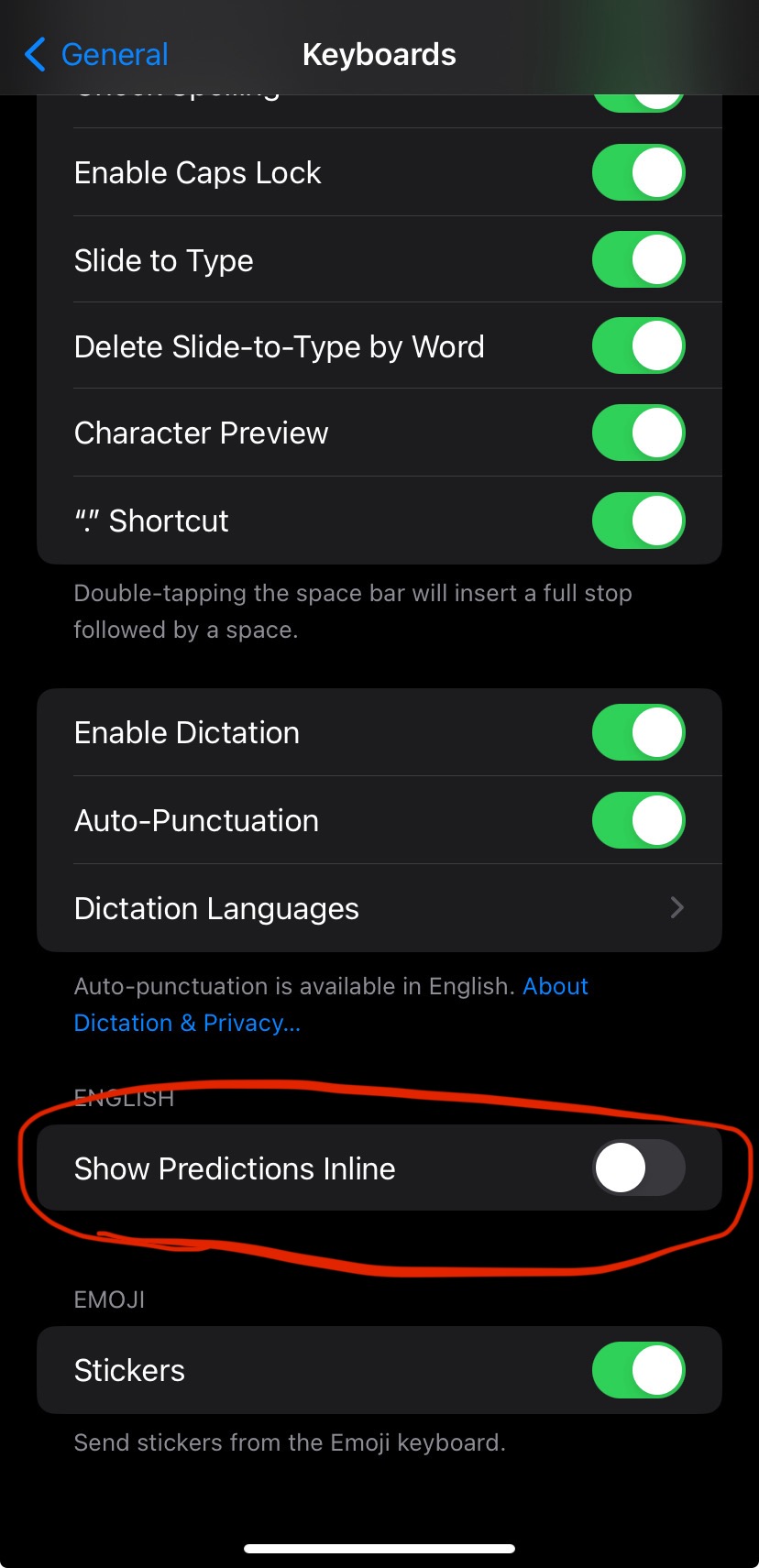Open Dictation Languages
The width and height of the screenshot is (759, 1568).
coord(379,908)
